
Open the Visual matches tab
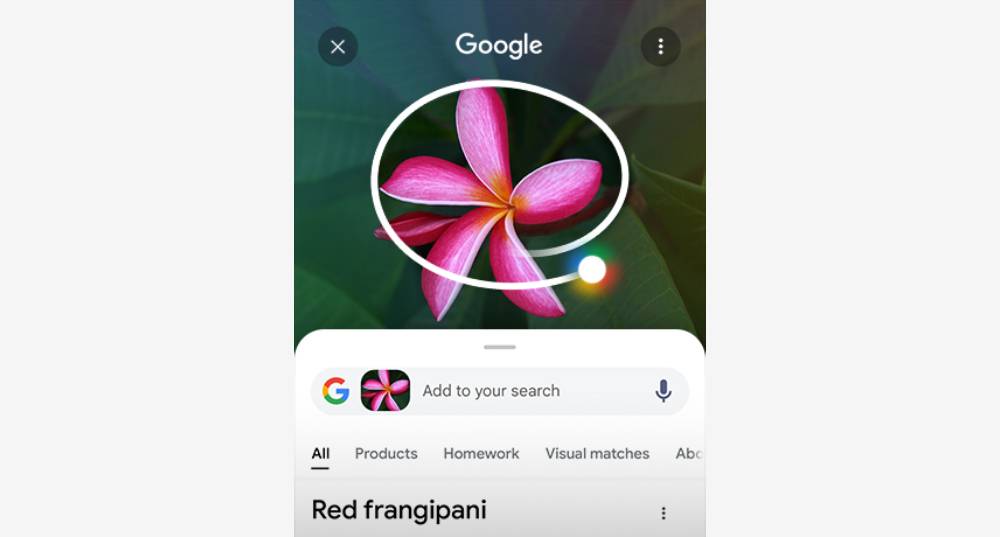[x=597, y=453]
